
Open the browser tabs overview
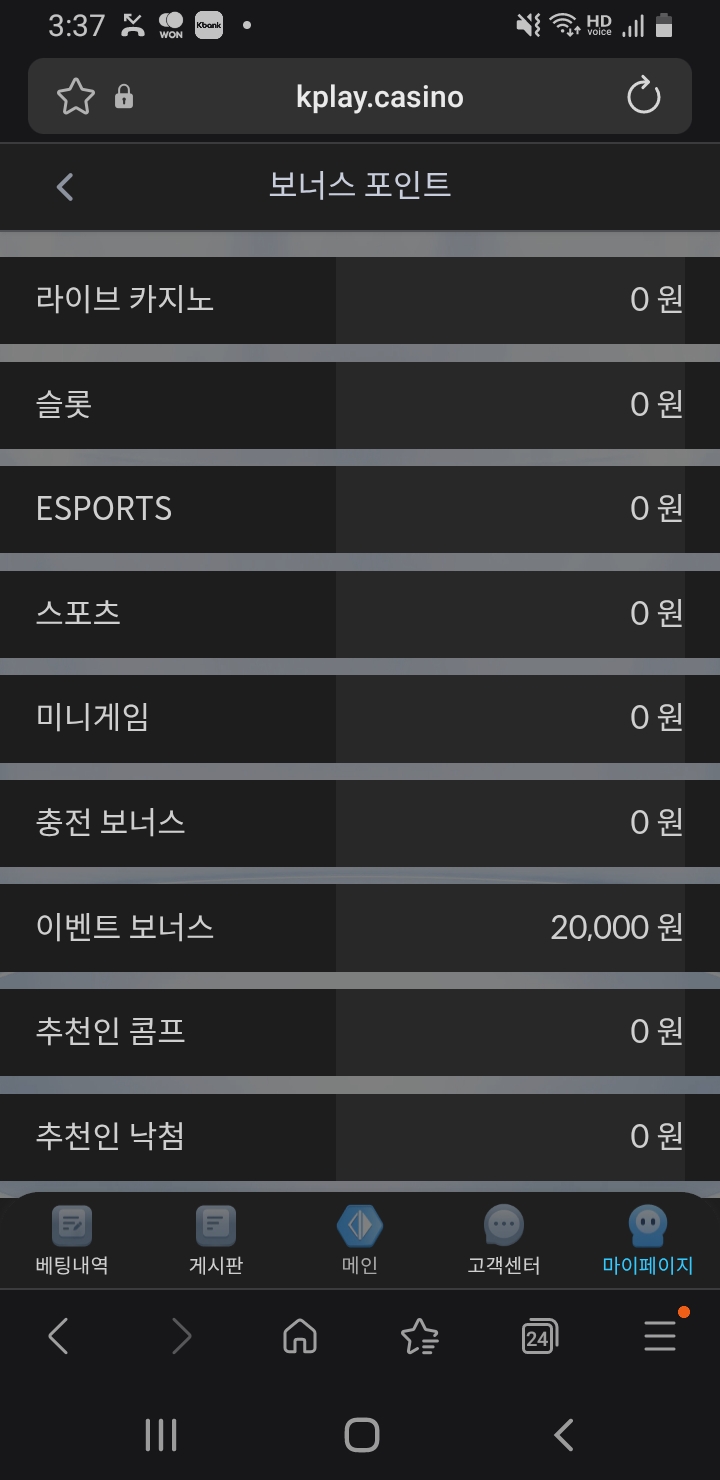point(539,1336)
